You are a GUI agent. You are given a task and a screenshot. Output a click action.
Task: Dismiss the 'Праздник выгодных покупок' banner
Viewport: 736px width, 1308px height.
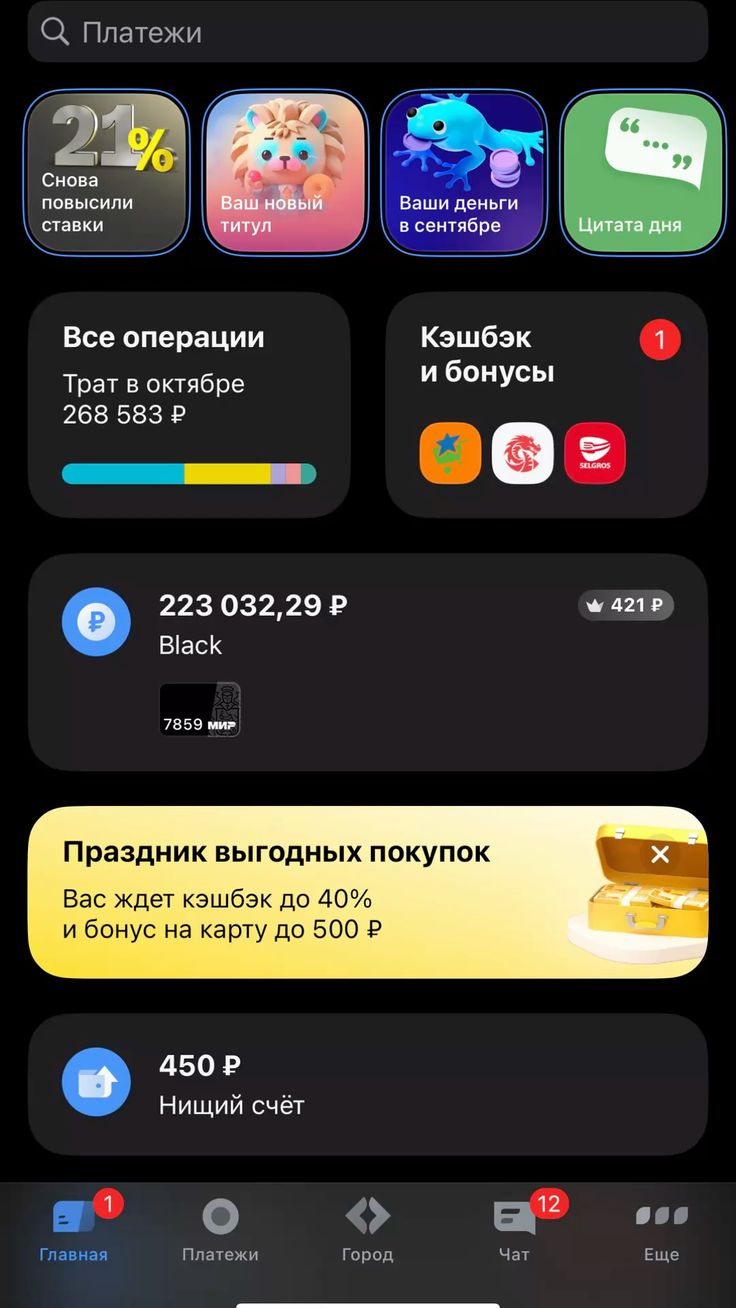point(660,854)
